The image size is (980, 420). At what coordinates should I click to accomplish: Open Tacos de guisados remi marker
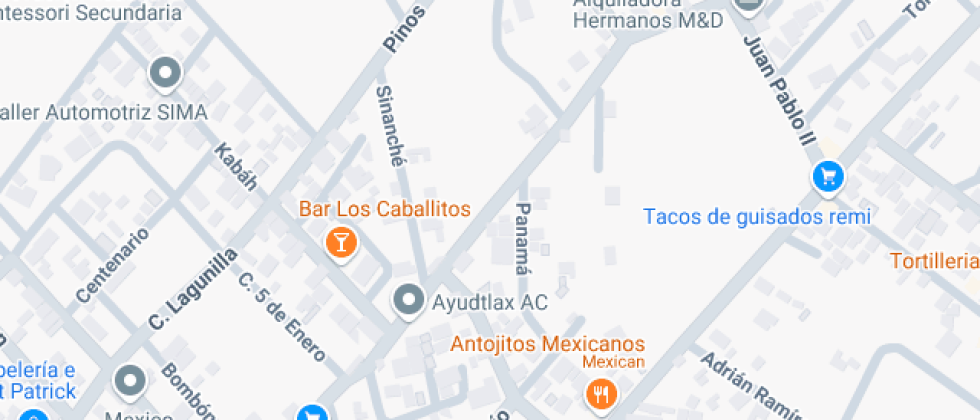point(828,177)
